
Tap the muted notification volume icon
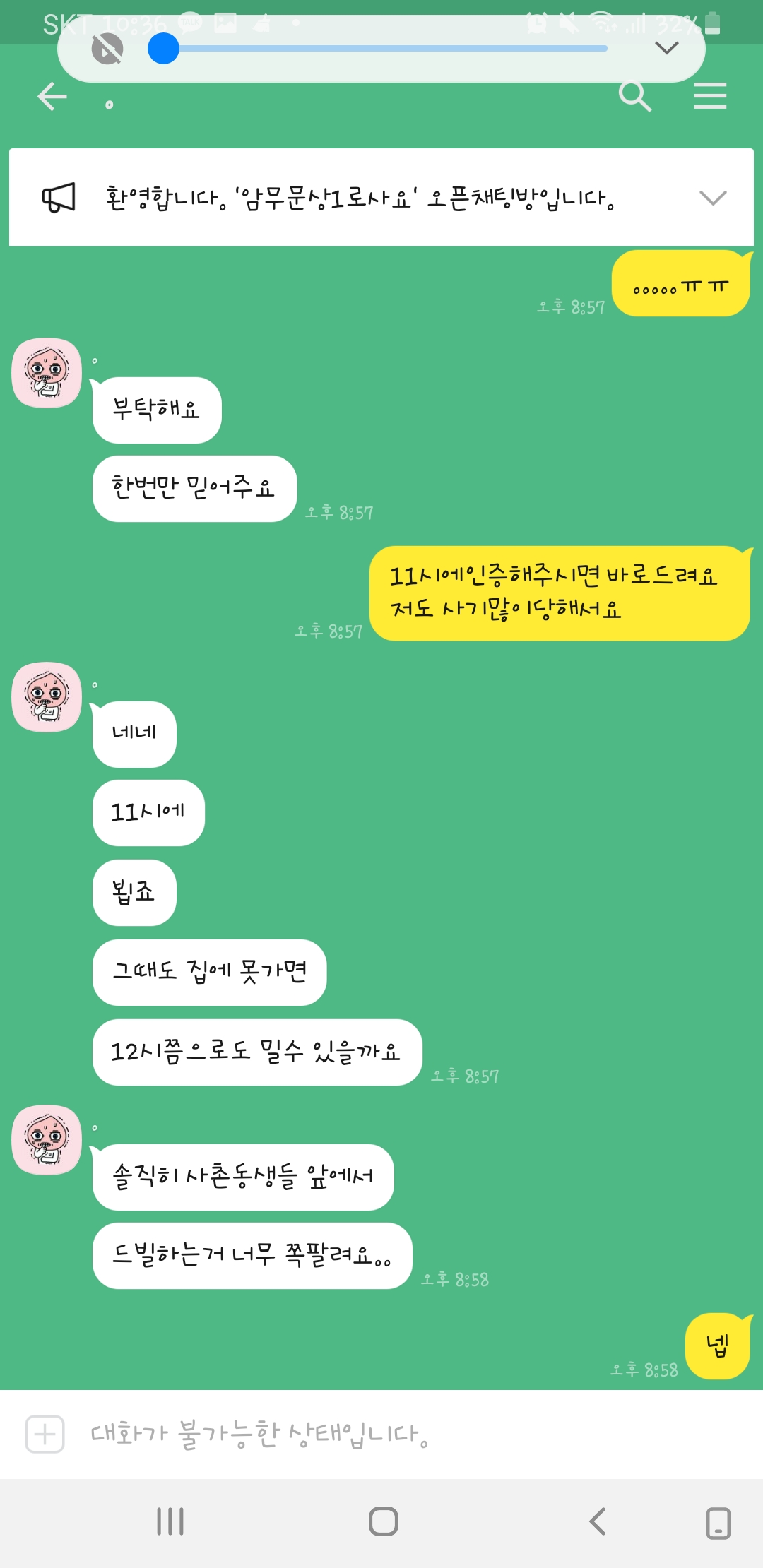tap(107, 49)
